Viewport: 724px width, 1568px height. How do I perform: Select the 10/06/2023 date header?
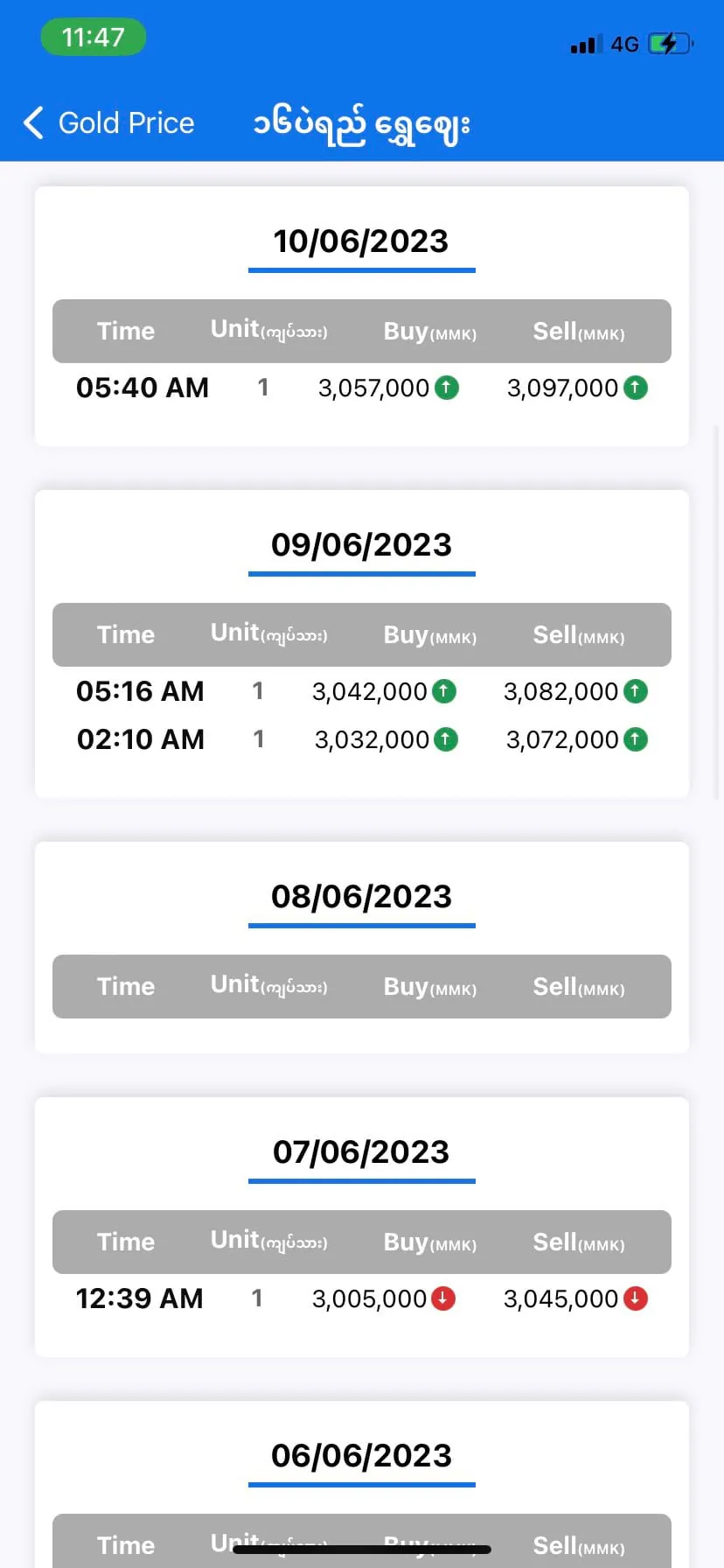(x=361, y=241)
